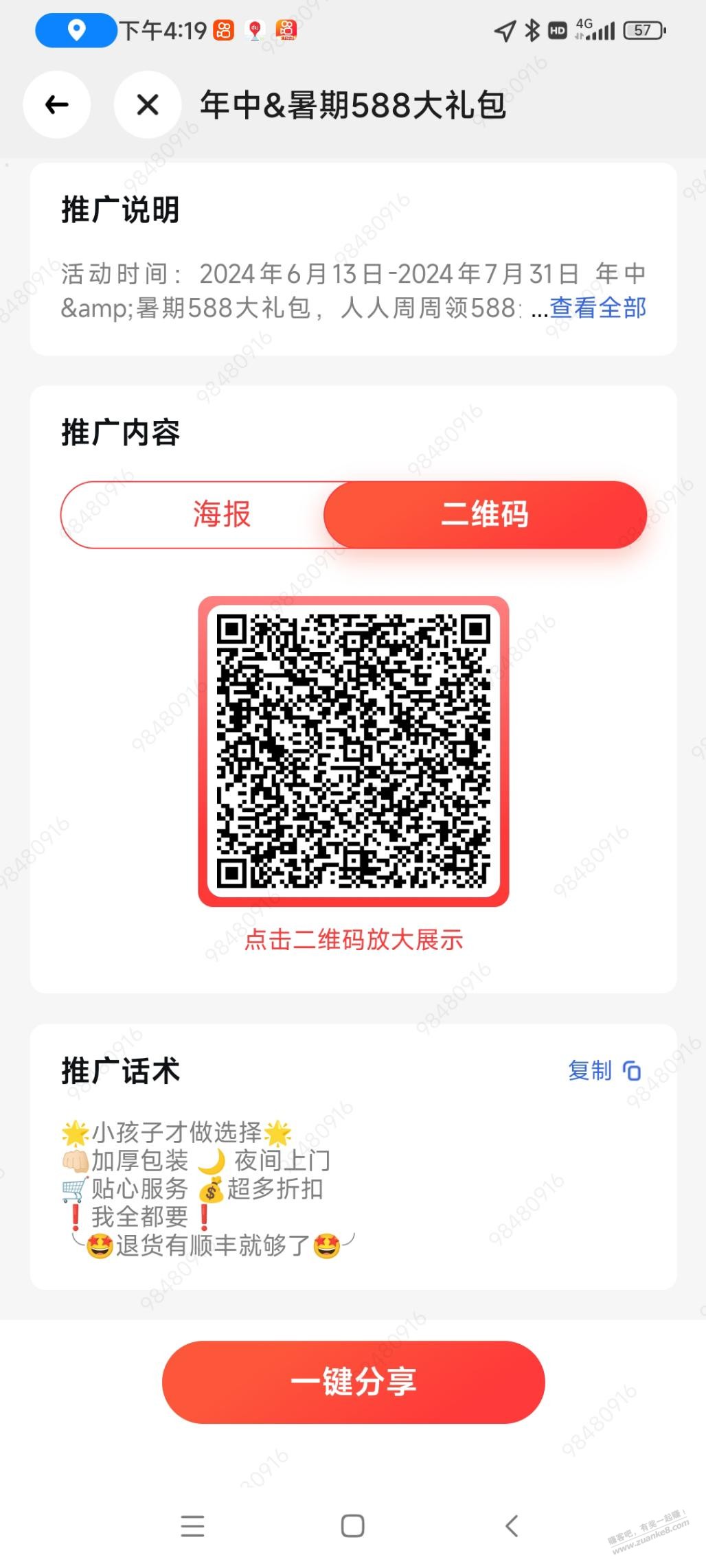Switch to the 海报 tab
Image resolution: width=706 pixels, height=1568 pixels.
pyautogui.click(x=221, y=514)
